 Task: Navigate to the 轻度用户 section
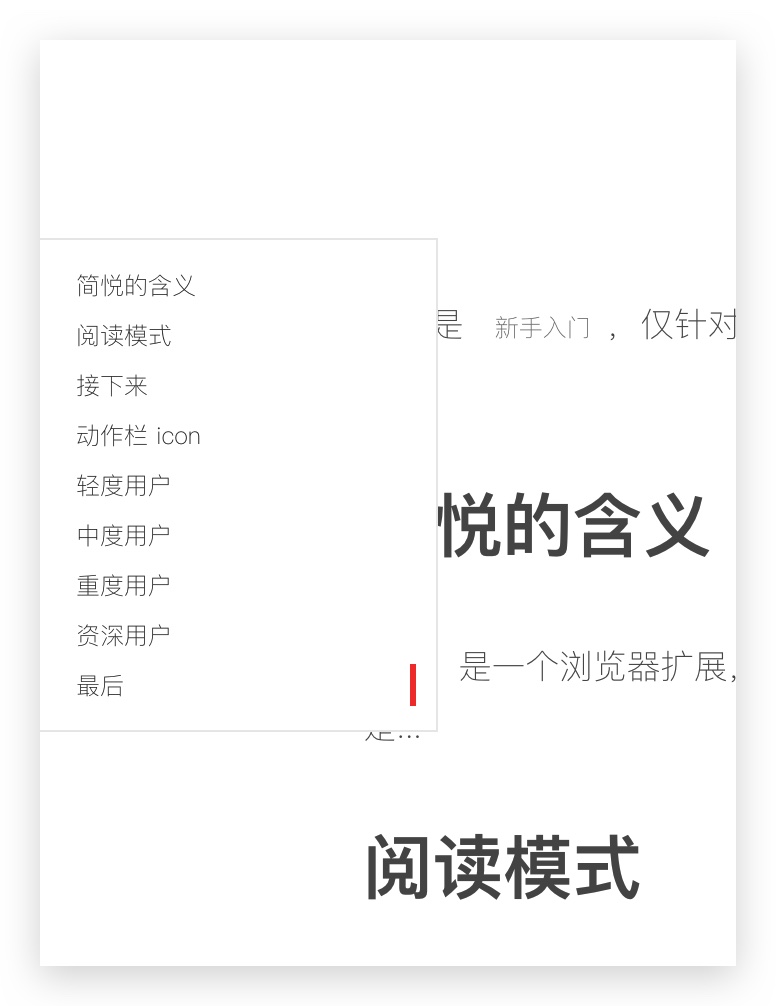click(x=124, y=486)
